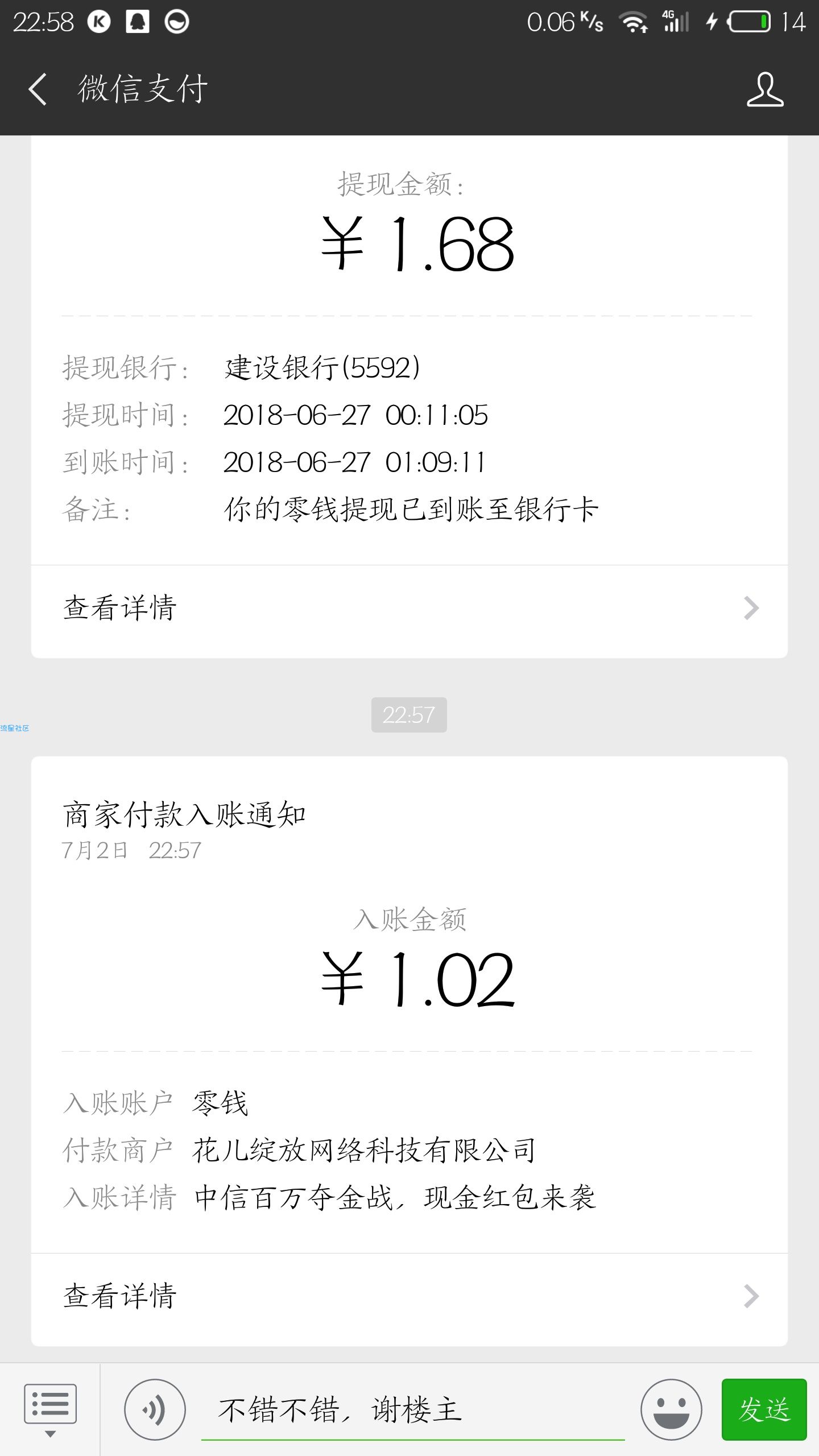Open the 微信支付 account profile icon
This screenshot has width=819, height=1456.
(x=765, y=89)
